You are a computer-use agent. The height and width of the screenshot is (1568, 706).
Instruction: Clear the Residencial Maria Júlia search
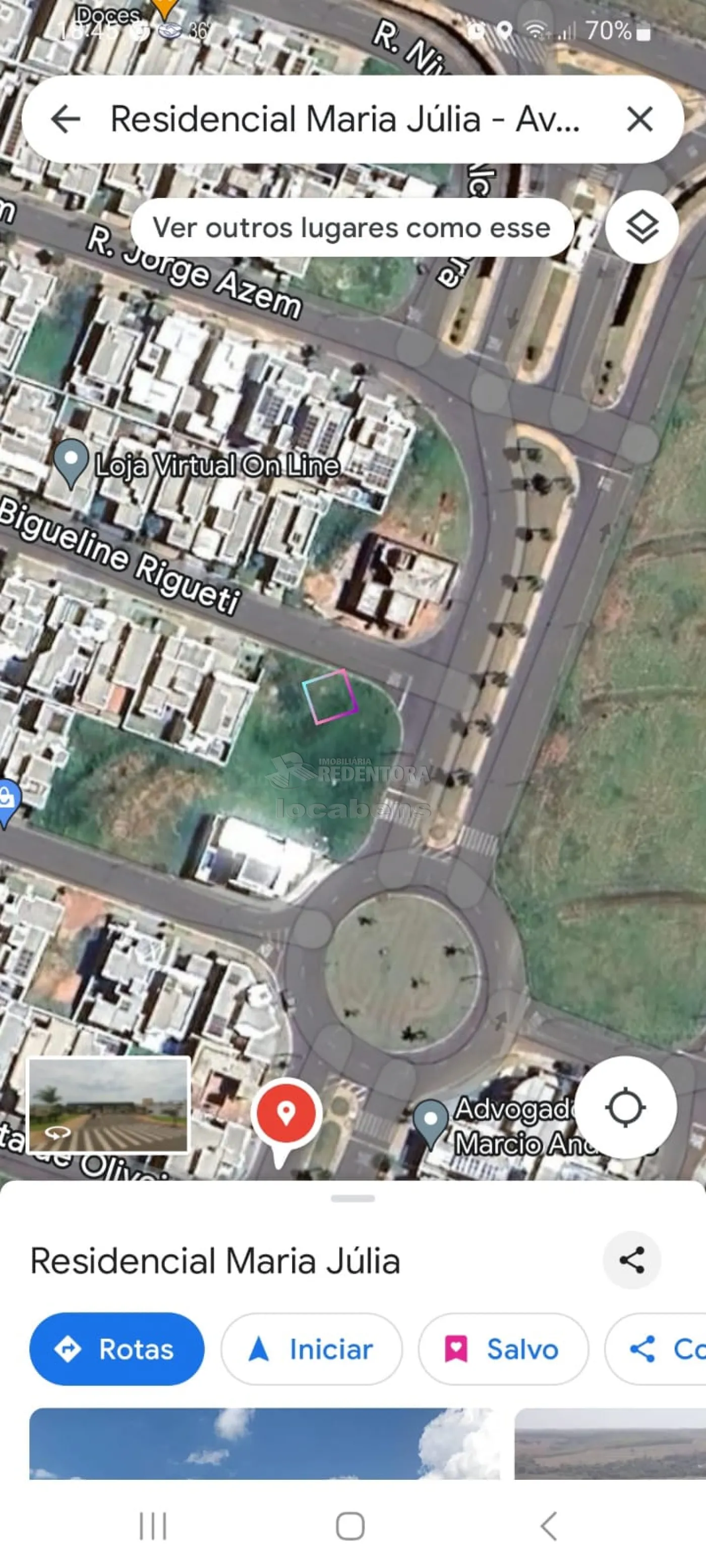click(x=639, y=118)
